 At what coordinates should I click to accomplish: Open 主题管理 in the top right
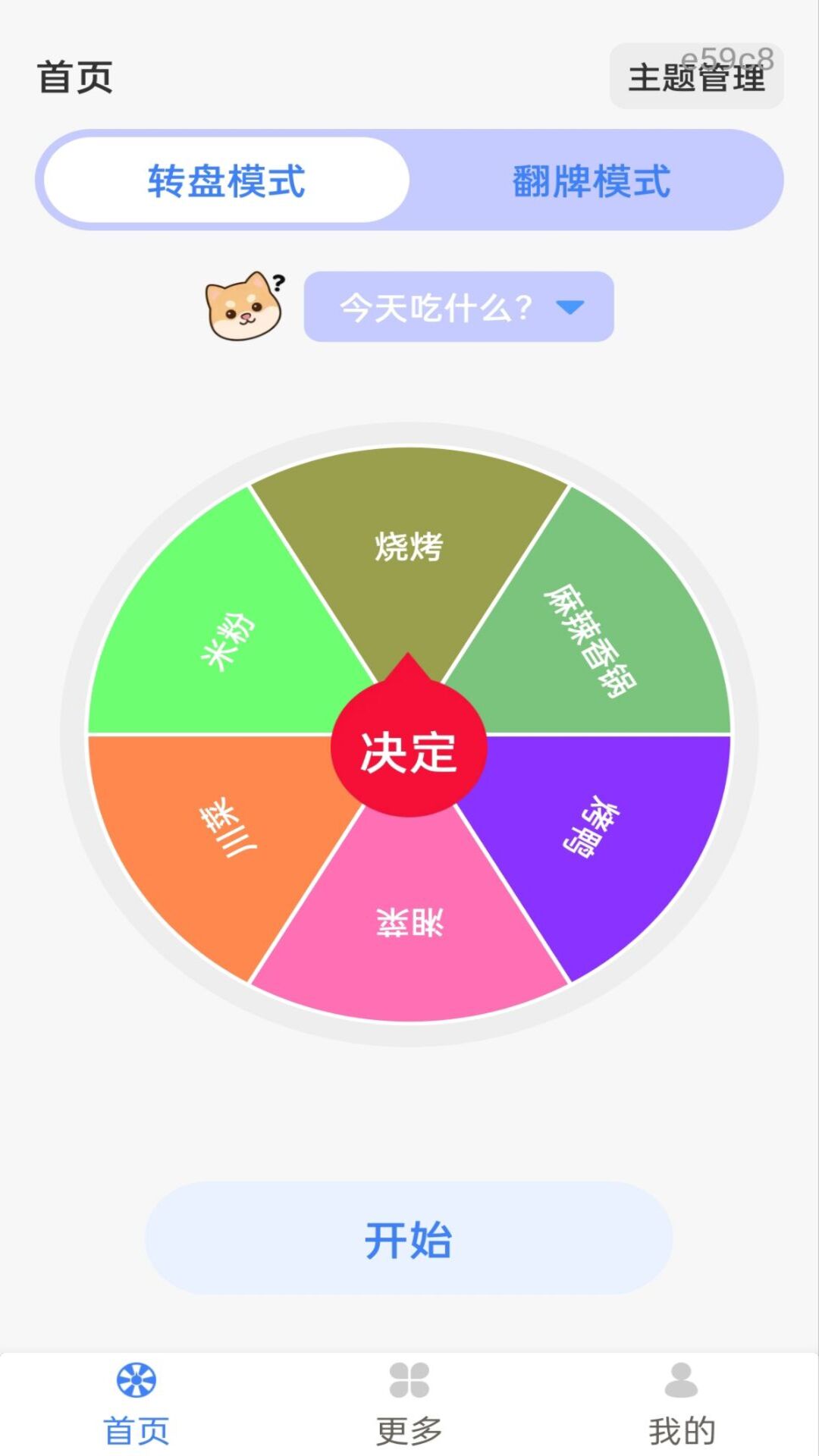pos(697,77)
